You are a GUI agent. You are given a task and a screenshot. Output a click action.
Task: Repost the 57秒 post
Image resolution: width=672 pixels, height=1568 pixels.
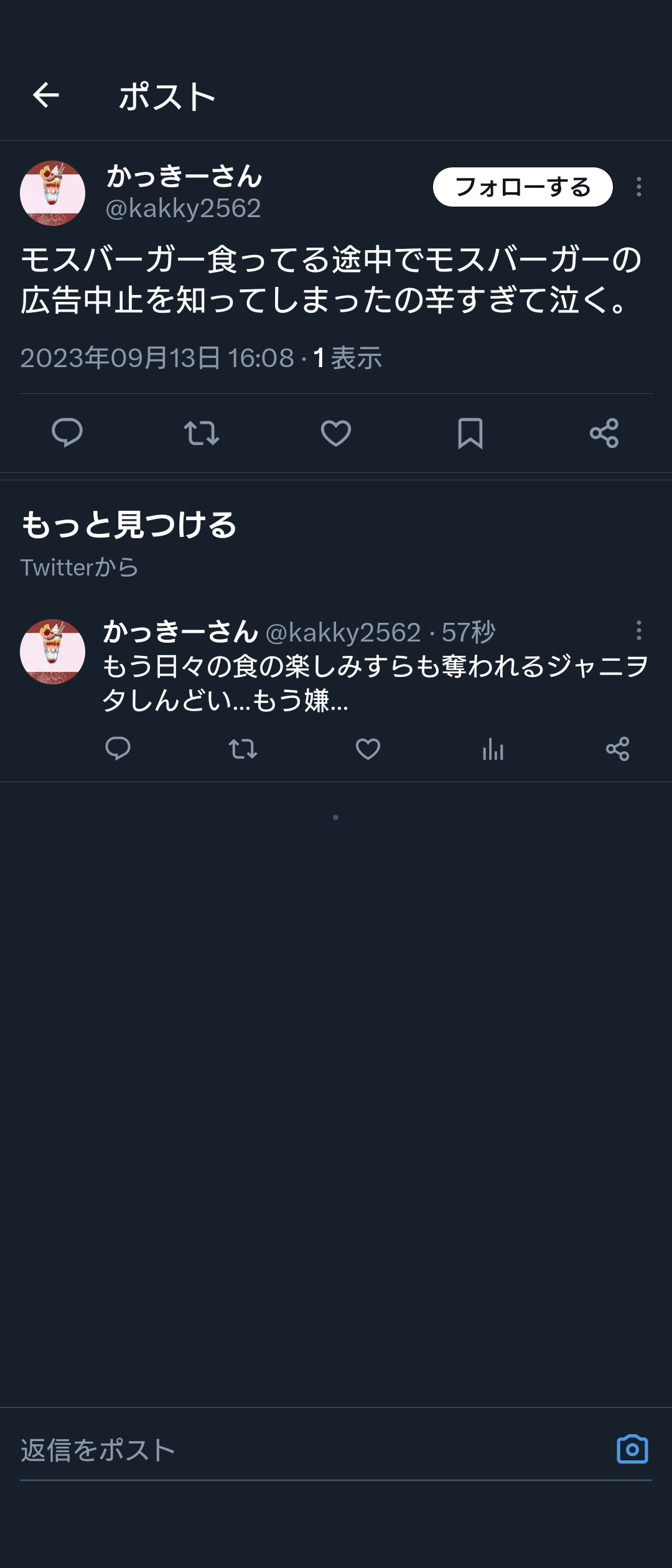(243, 749)
